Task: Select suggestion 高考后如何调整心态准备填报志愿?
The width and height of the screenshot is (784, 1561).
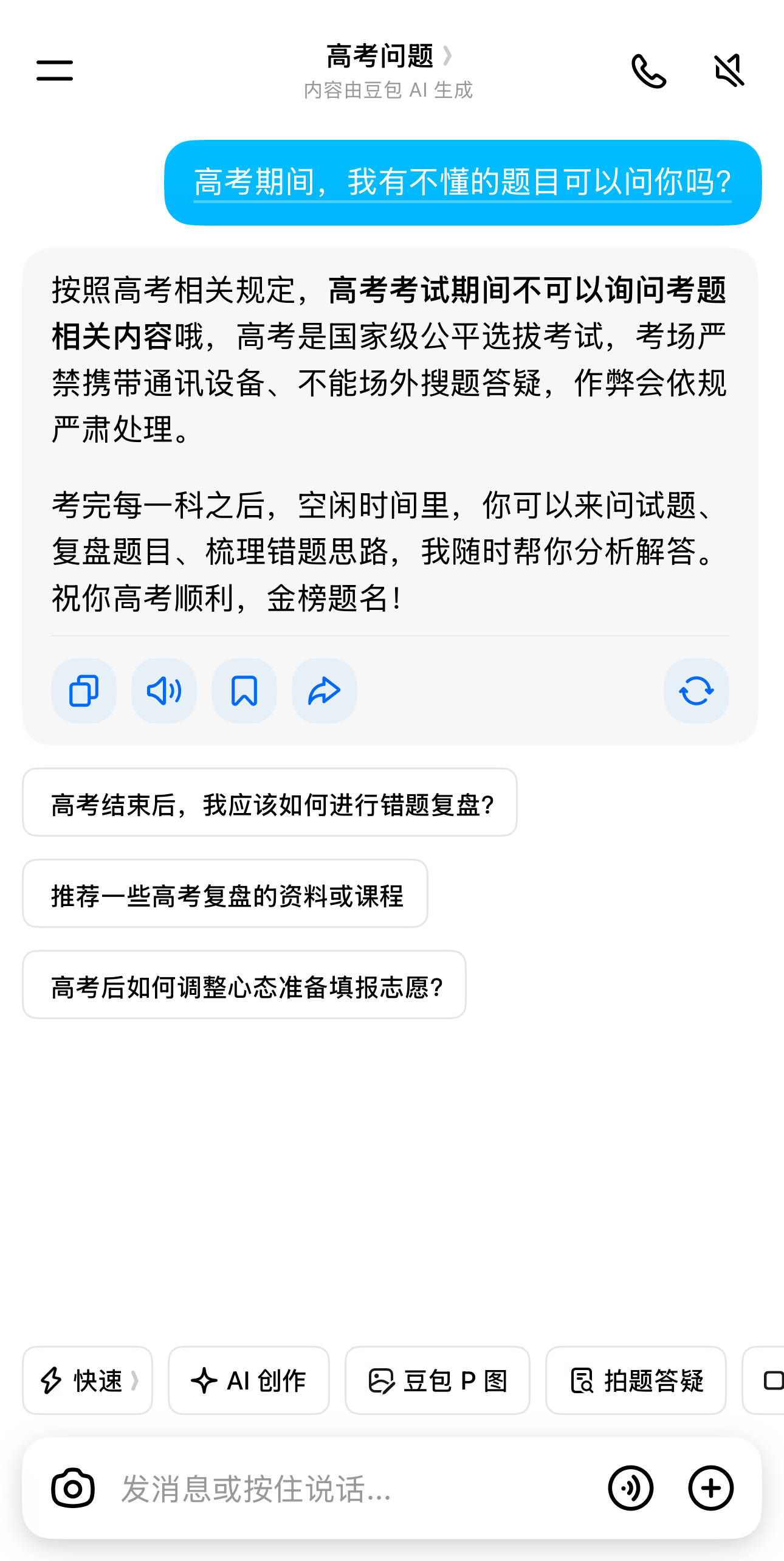Action: [x=244, y=985]
